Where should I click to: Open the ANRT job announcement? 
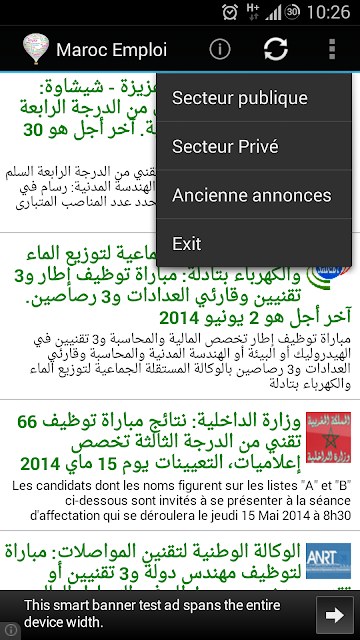(x=180, y=561)
